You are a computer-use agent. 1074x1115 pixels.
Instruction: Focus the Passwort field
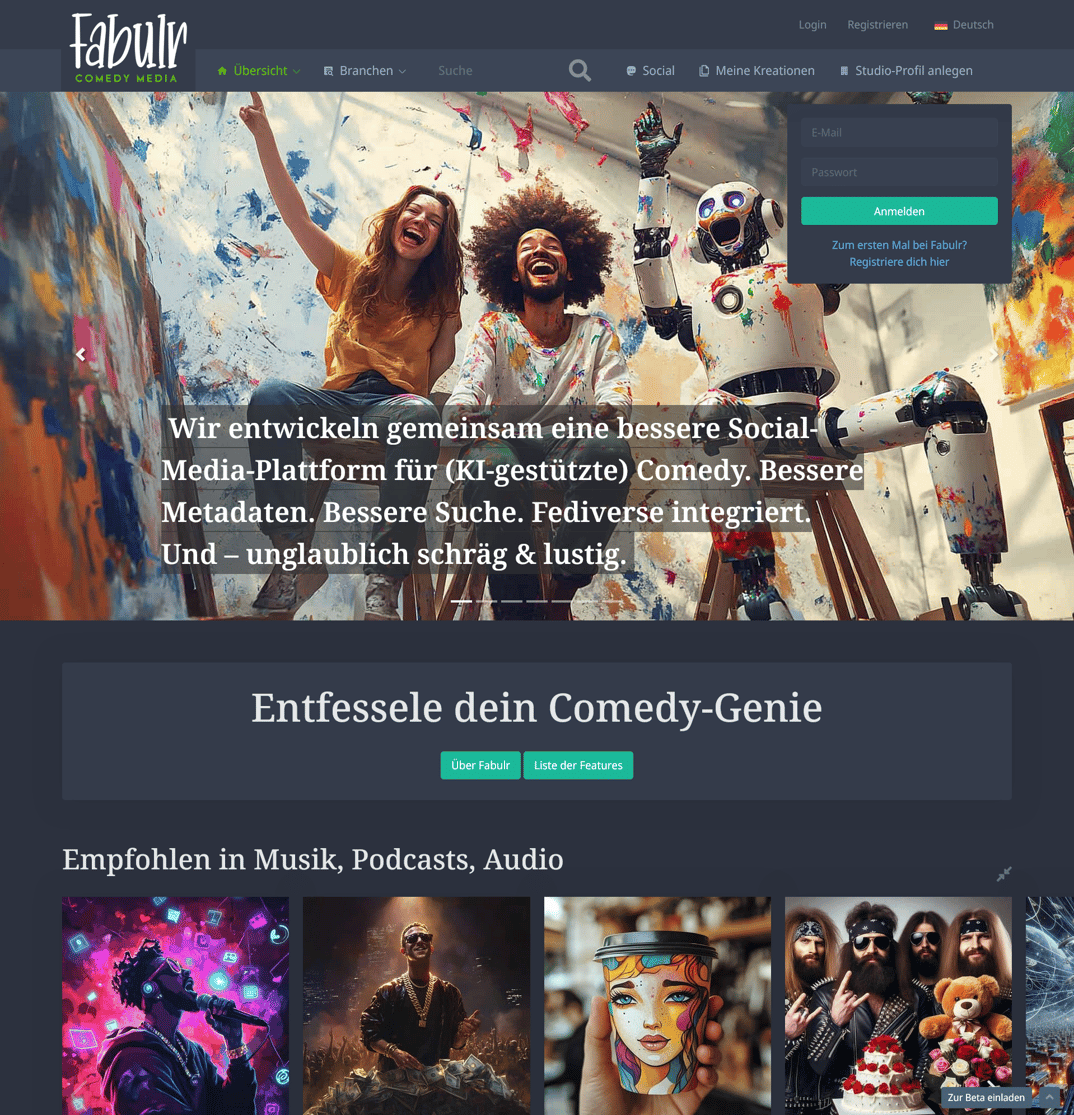click(899, 172)
